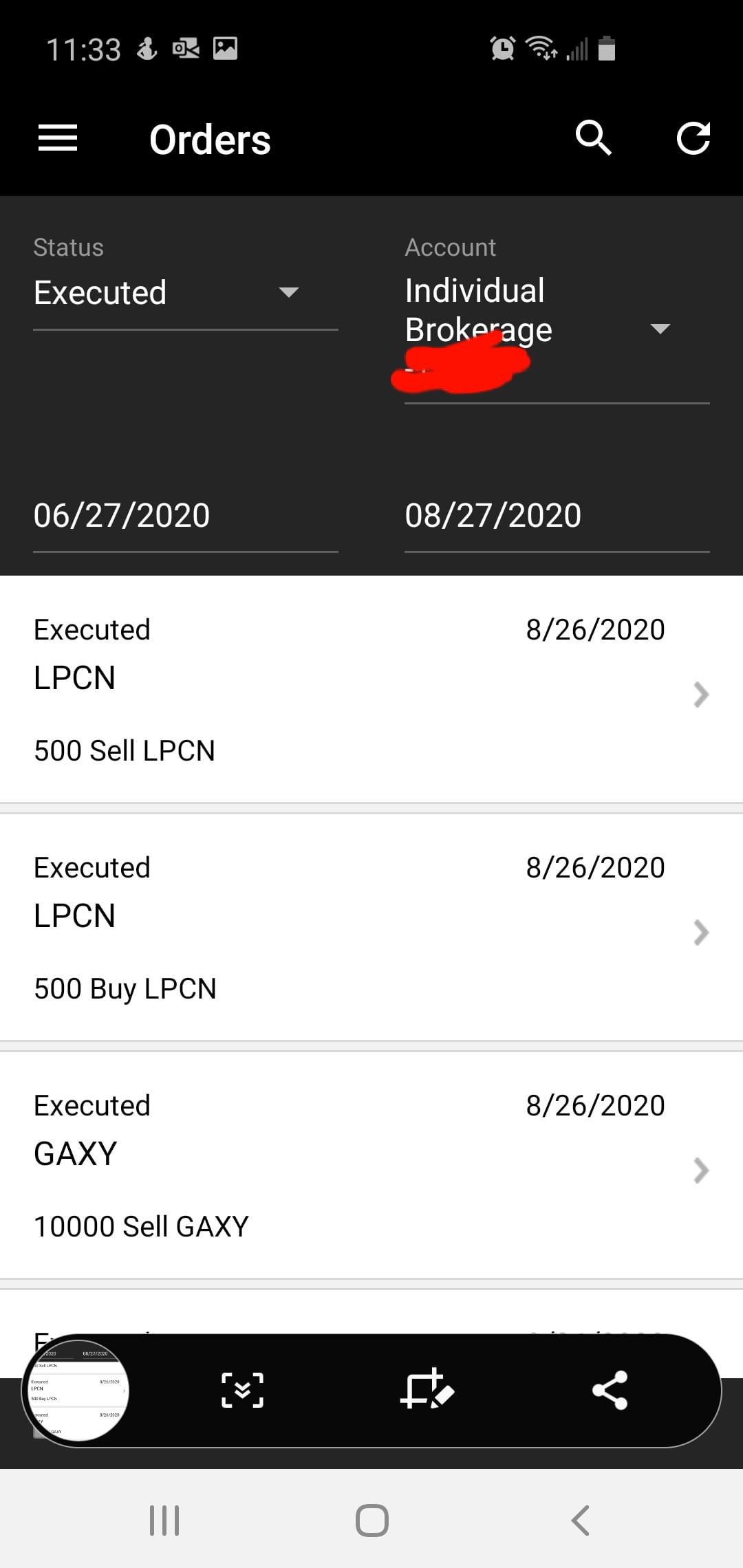Open the hamburger navigation menu
Viewport: 743px width, 1568px height.
click(58, 138)
